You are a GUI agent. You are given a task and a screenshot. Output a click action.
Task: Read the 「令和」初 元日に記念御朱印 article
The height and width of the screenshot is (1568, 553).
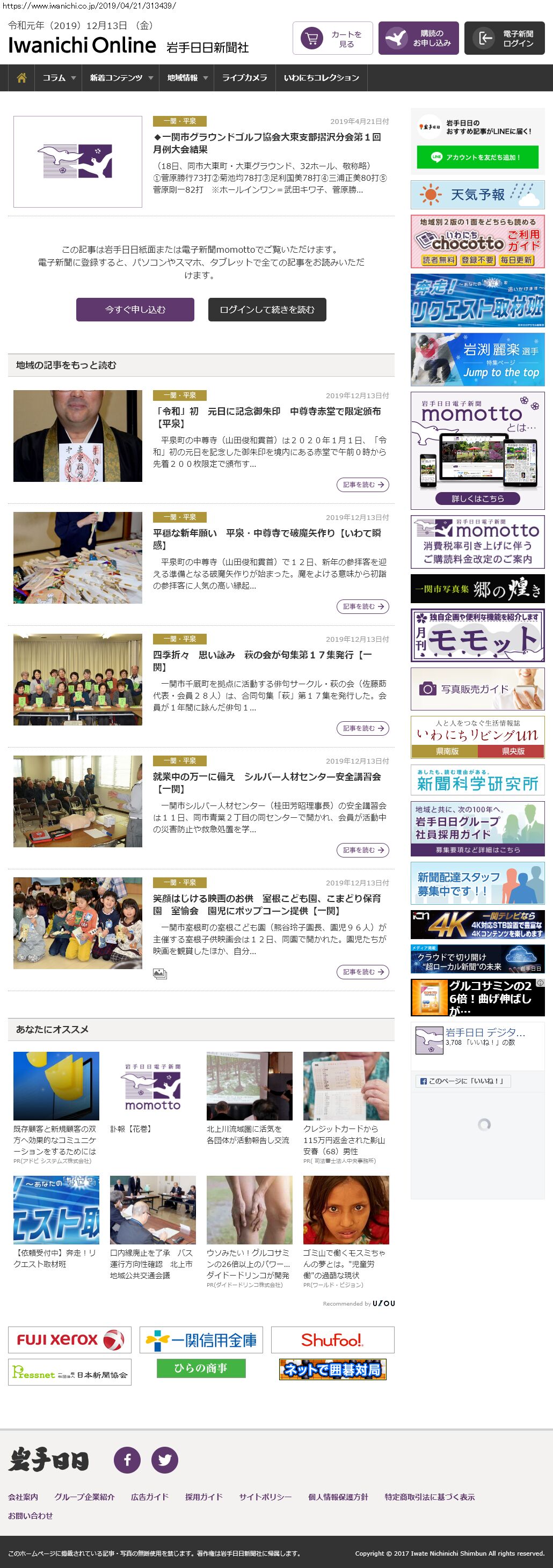coord(267,417)
